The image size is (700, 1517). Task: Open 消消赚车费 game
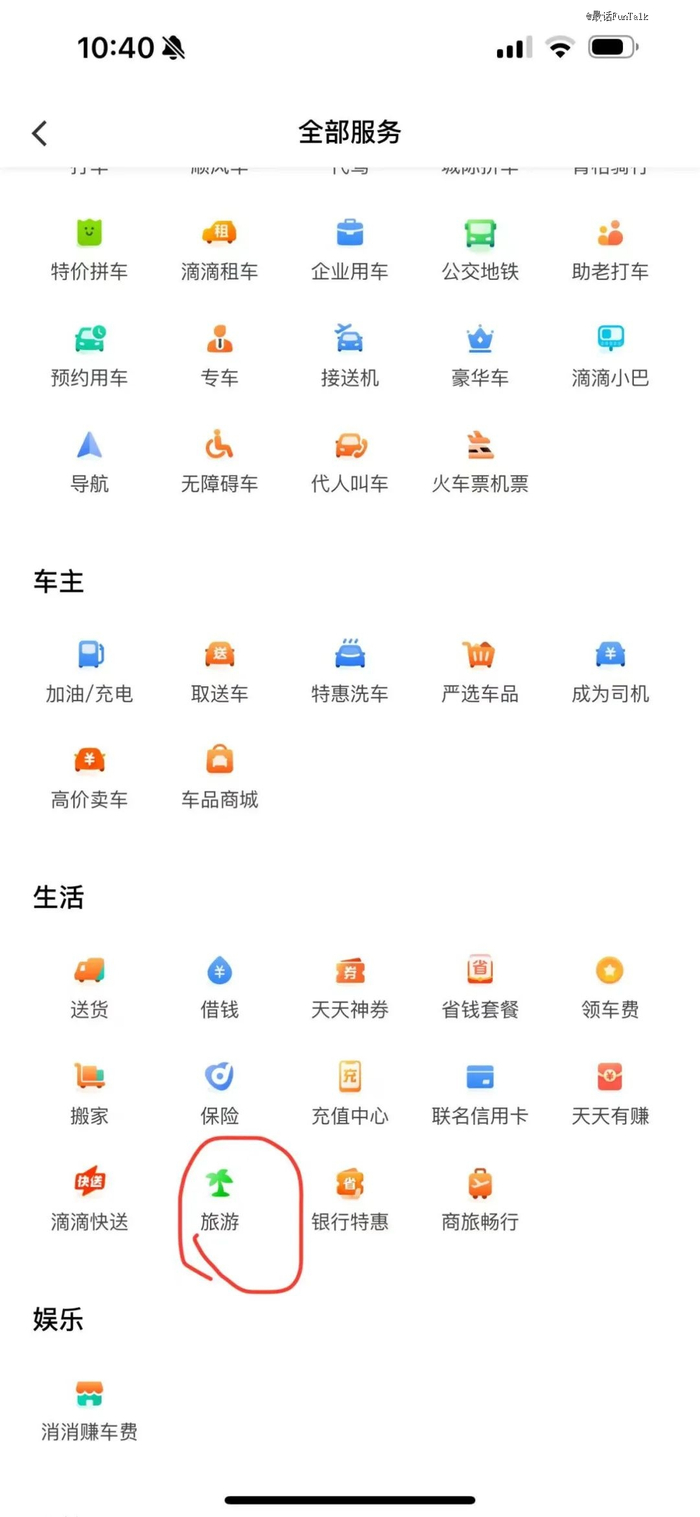coord(90,1410)
